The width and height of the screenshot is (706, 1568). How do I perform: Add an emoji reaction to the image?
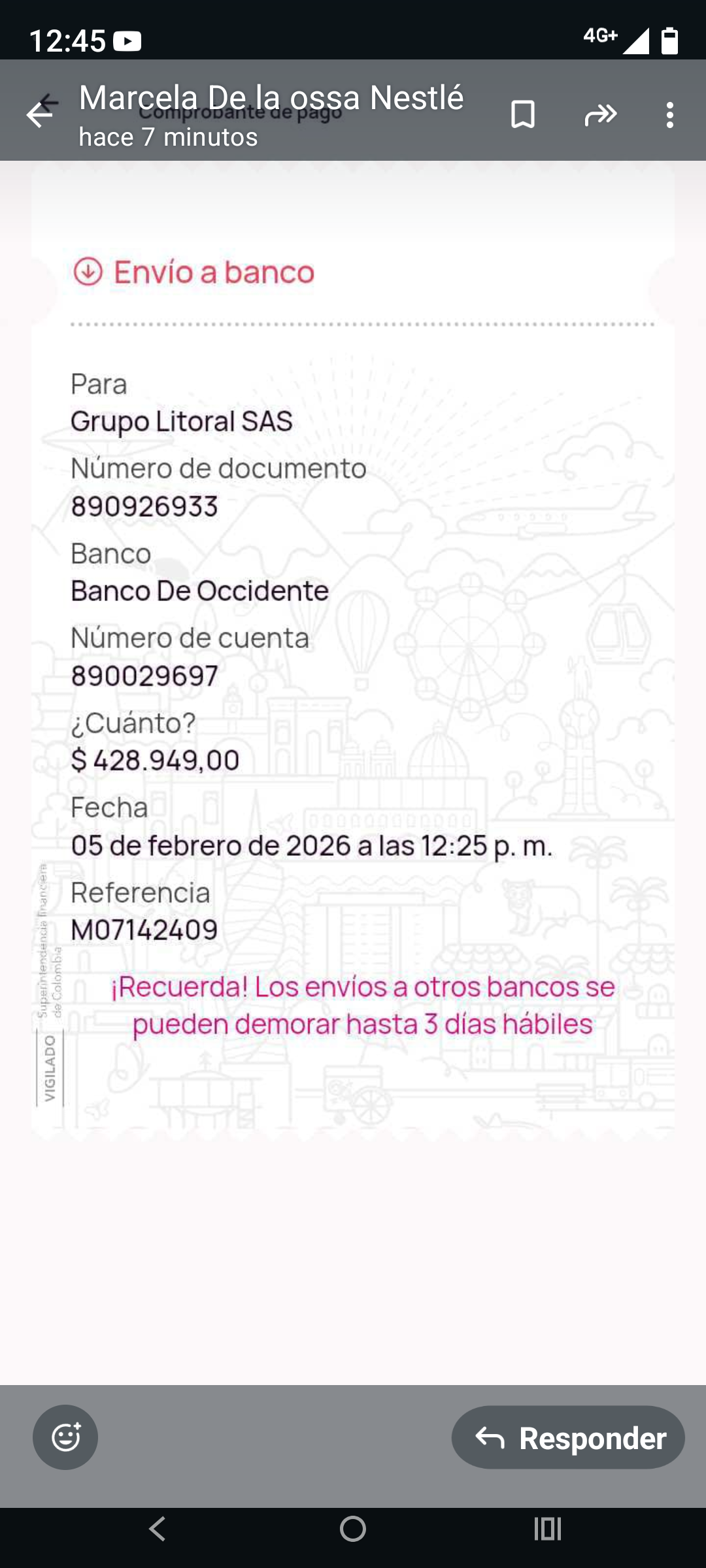pos(65,1437)
